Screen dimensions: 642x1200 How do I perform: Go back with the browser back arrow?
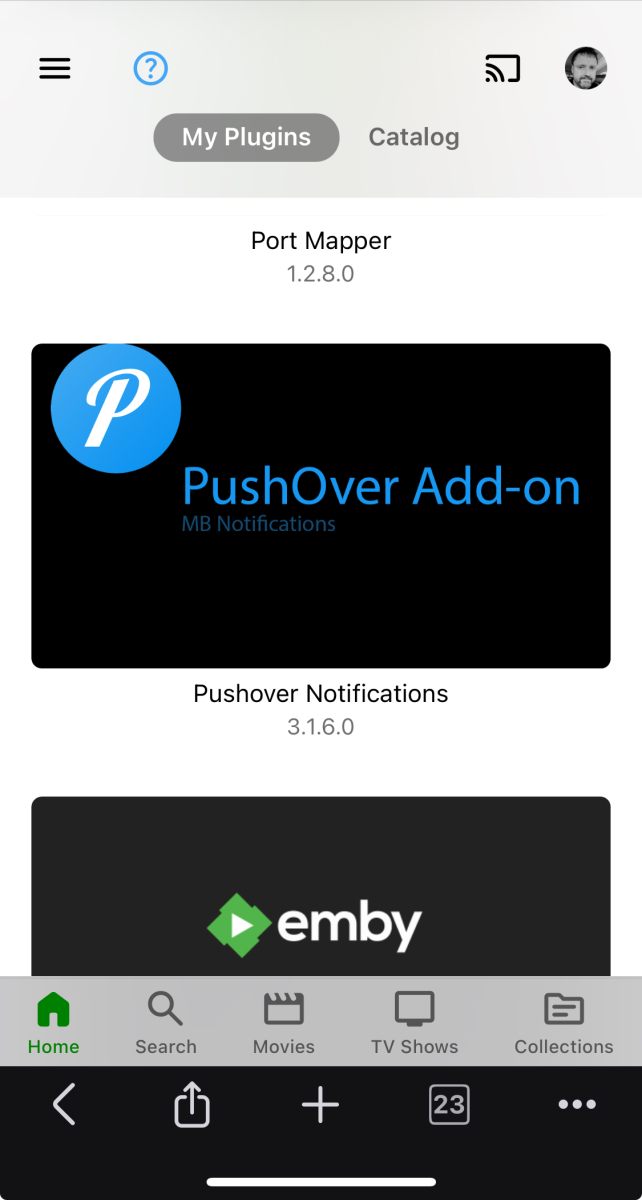(x=64, y=1105)
